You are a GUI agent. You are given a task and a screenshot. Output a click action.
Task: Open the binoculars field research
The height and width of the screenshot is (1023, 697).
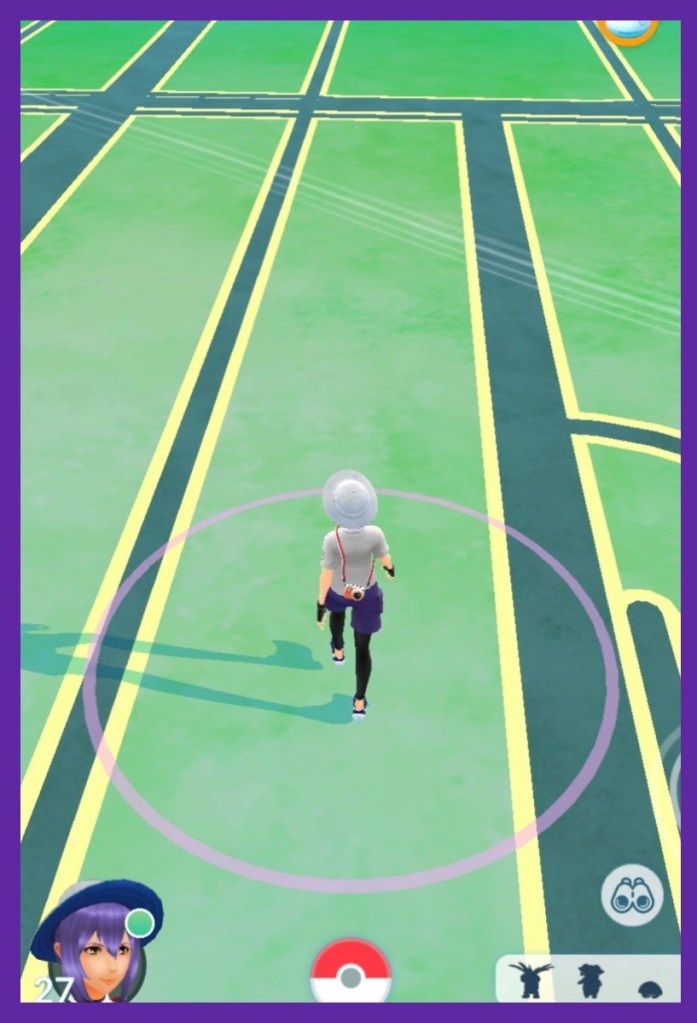[x=632, y=894]
